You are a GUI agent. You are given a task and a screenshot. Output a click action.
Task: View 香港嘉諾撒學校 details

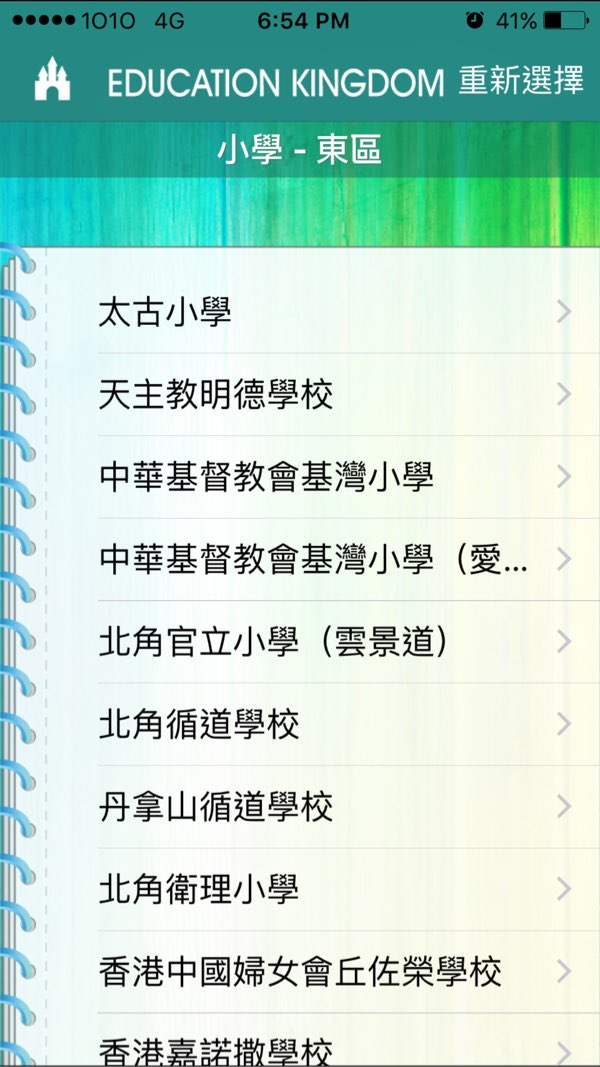[330, 1048]
